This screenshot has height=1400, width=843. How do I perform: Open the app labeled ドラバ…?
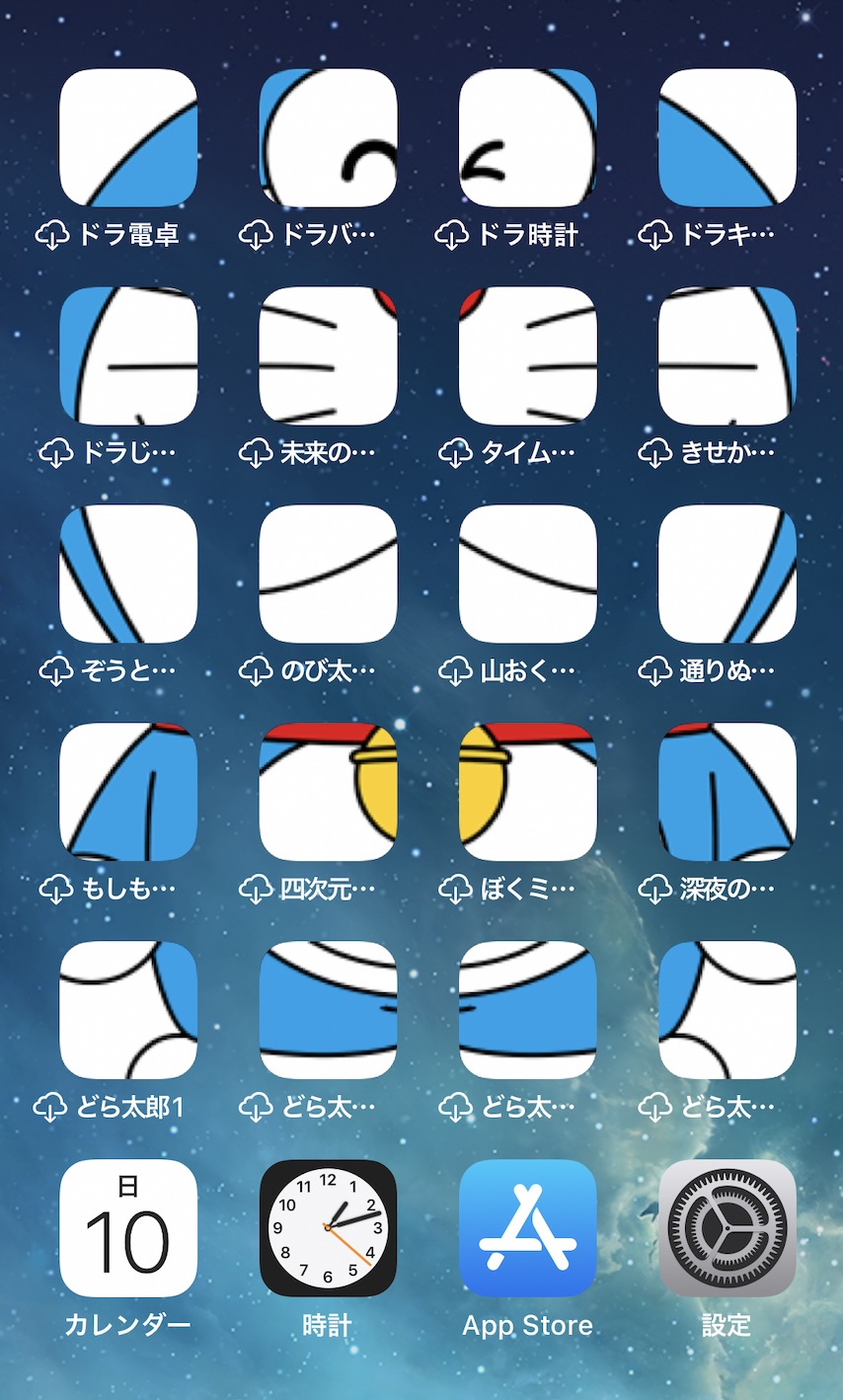[328, 138]
